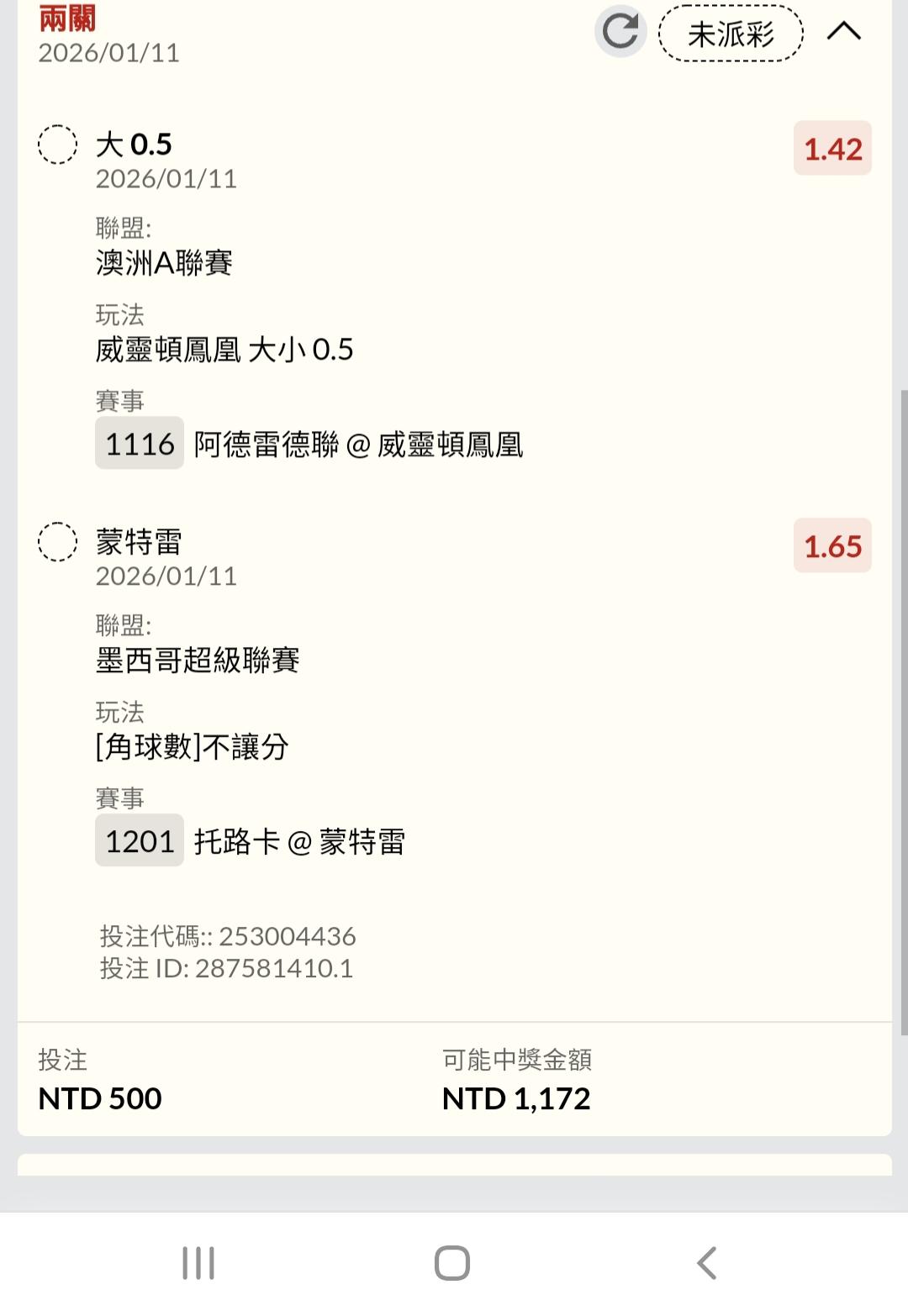Refresh the bet slip status

(620, 32)
